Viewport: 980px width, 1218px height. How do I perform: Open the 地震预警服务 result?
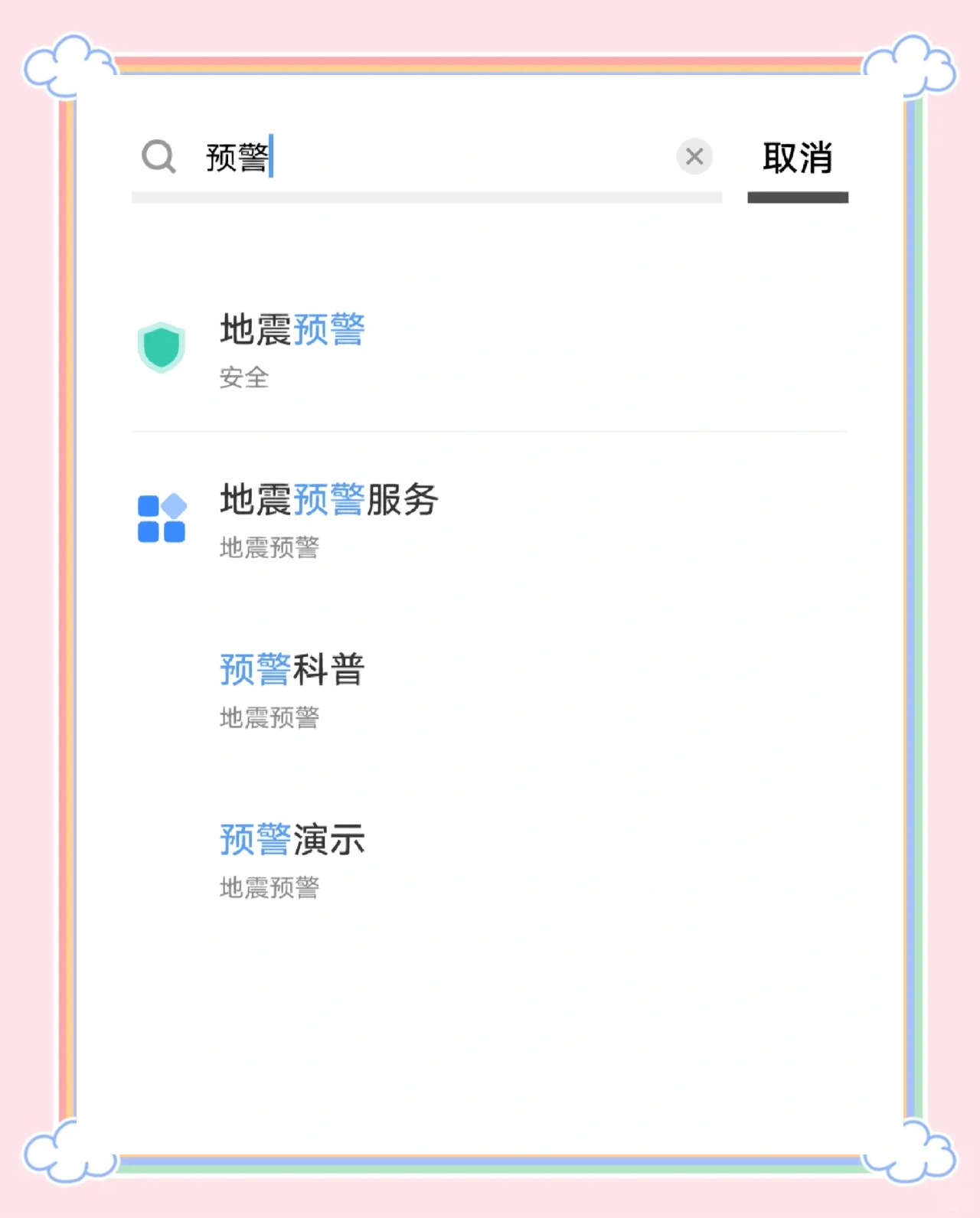[328, 500]
